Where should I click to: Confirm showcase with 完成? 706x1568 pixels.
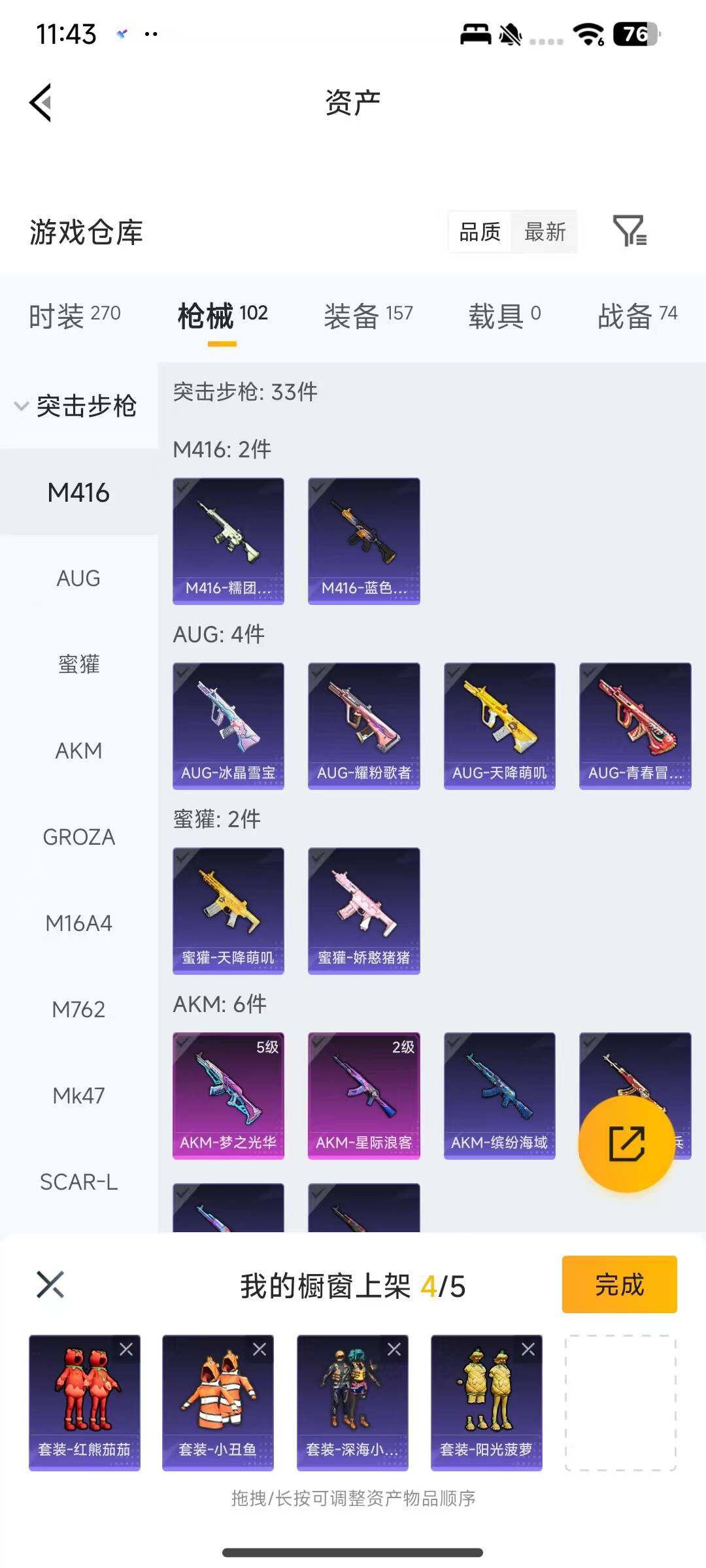[x=619, y=1284]
